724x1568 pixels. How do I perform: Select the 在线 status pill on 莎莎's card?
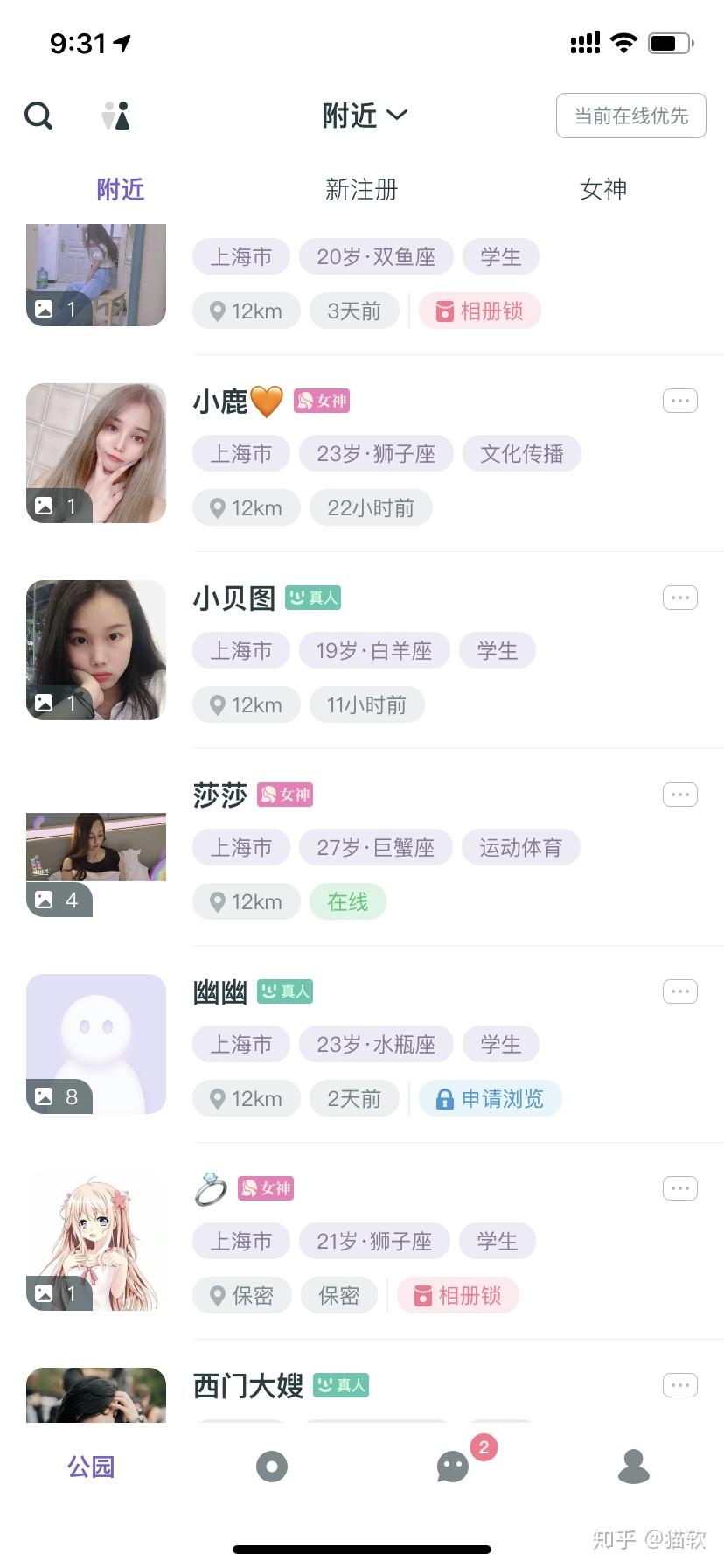(347, 901)
